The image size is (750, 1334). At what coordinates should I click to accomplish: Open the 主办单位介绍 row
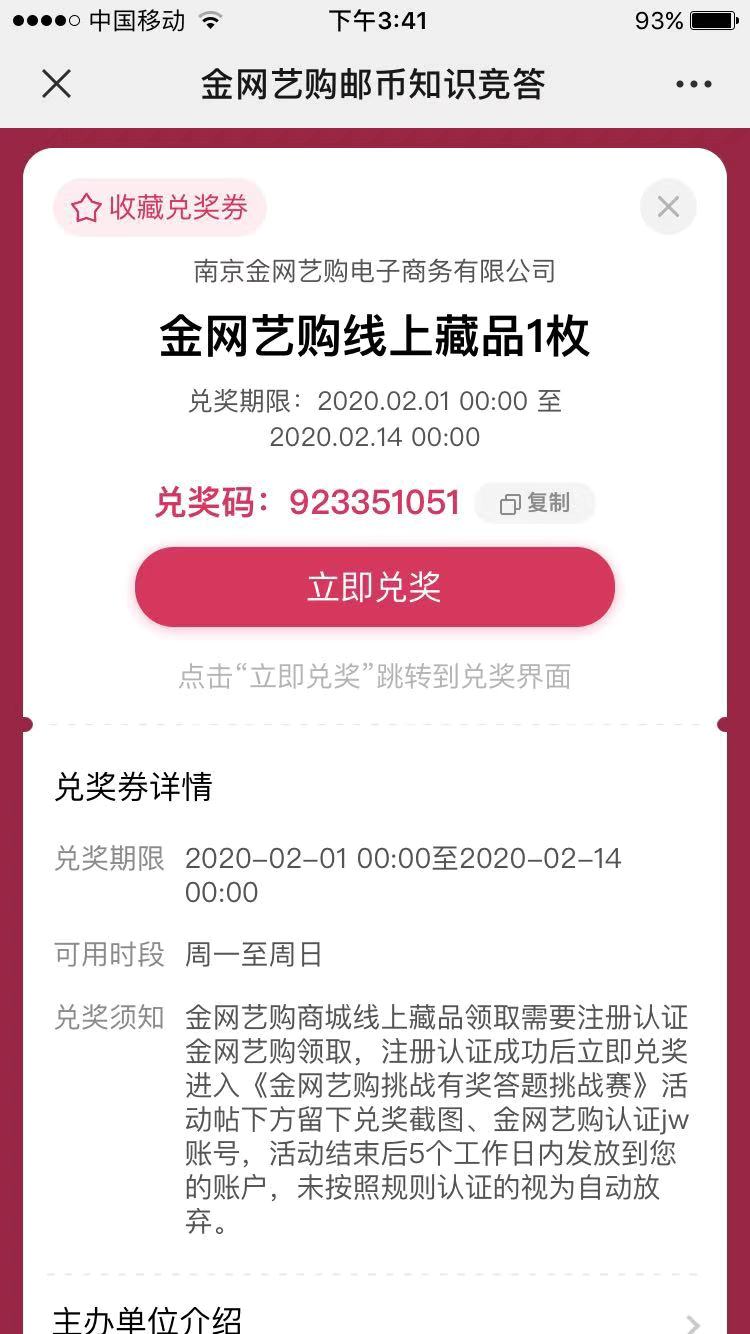point(374,1320)
